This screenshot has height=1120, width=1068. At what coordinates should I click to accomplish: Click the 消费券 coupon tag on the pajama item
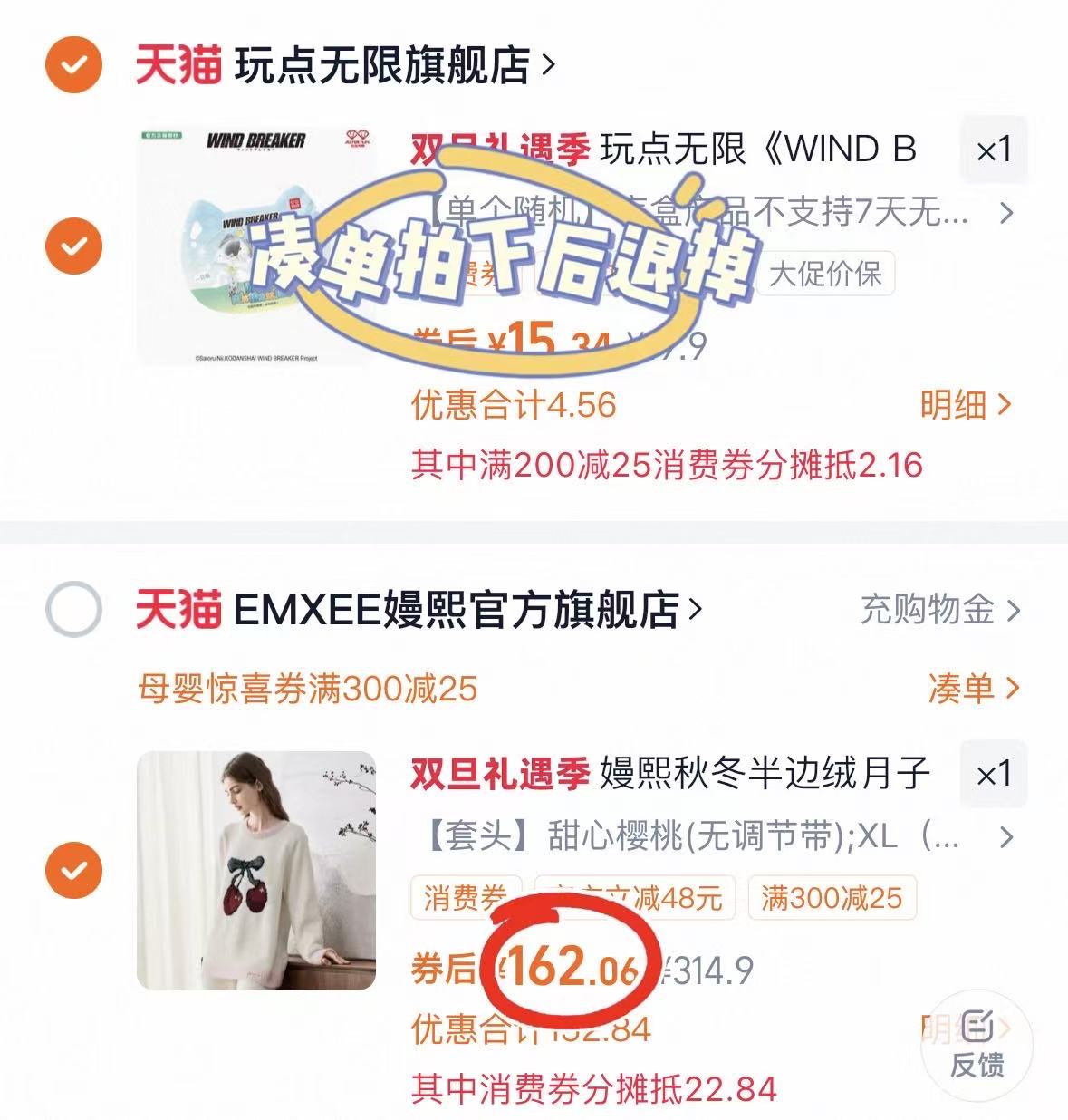[464, 898]
